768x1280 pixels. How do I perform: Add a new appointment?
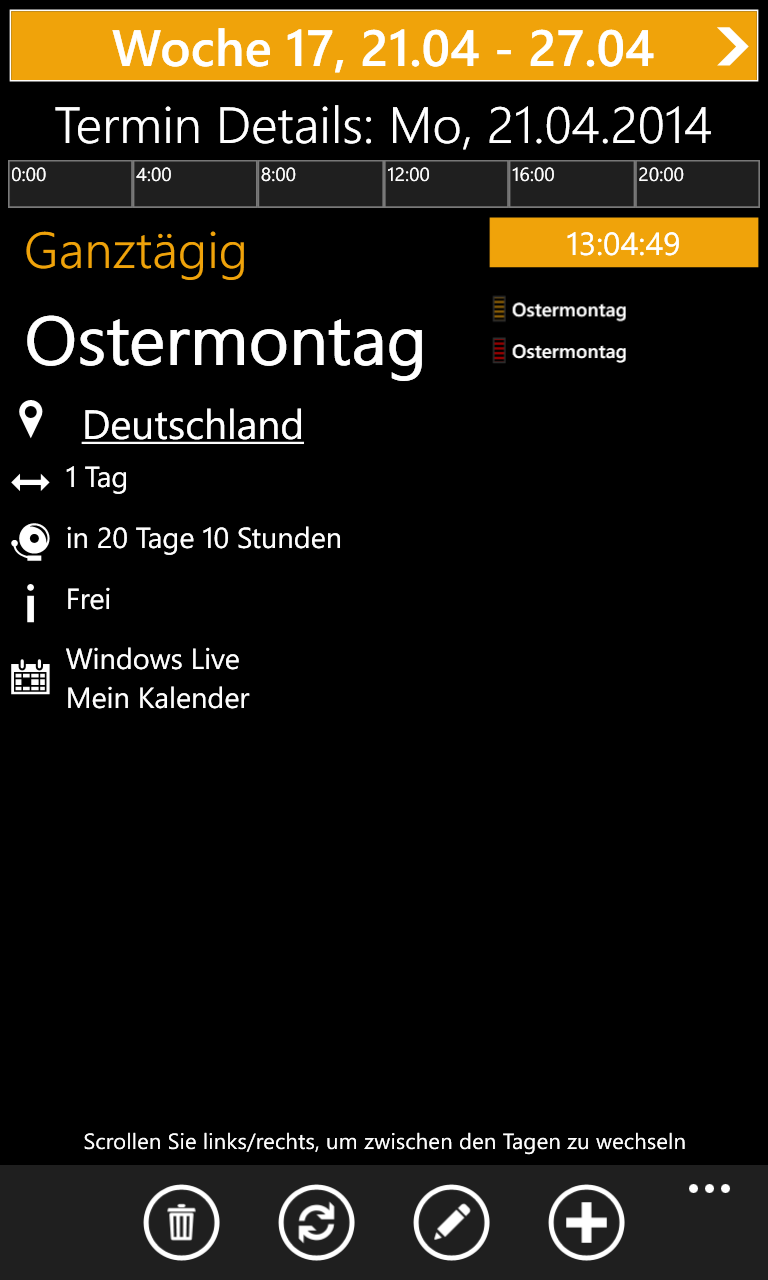pyautogui.click(x=586, y=1222)
